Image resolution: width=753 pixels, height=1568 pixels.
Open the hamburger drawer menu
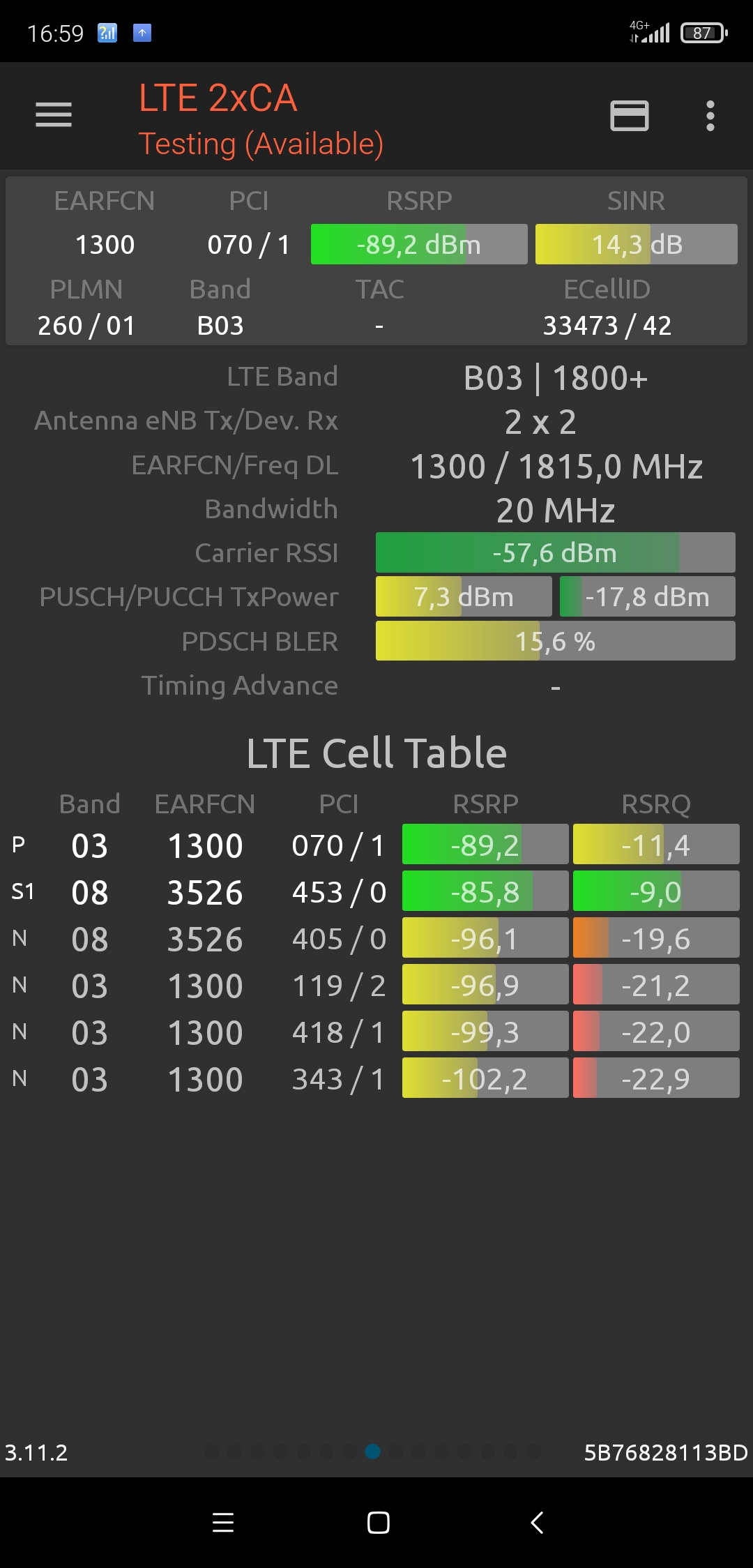[x=54, y=115]
